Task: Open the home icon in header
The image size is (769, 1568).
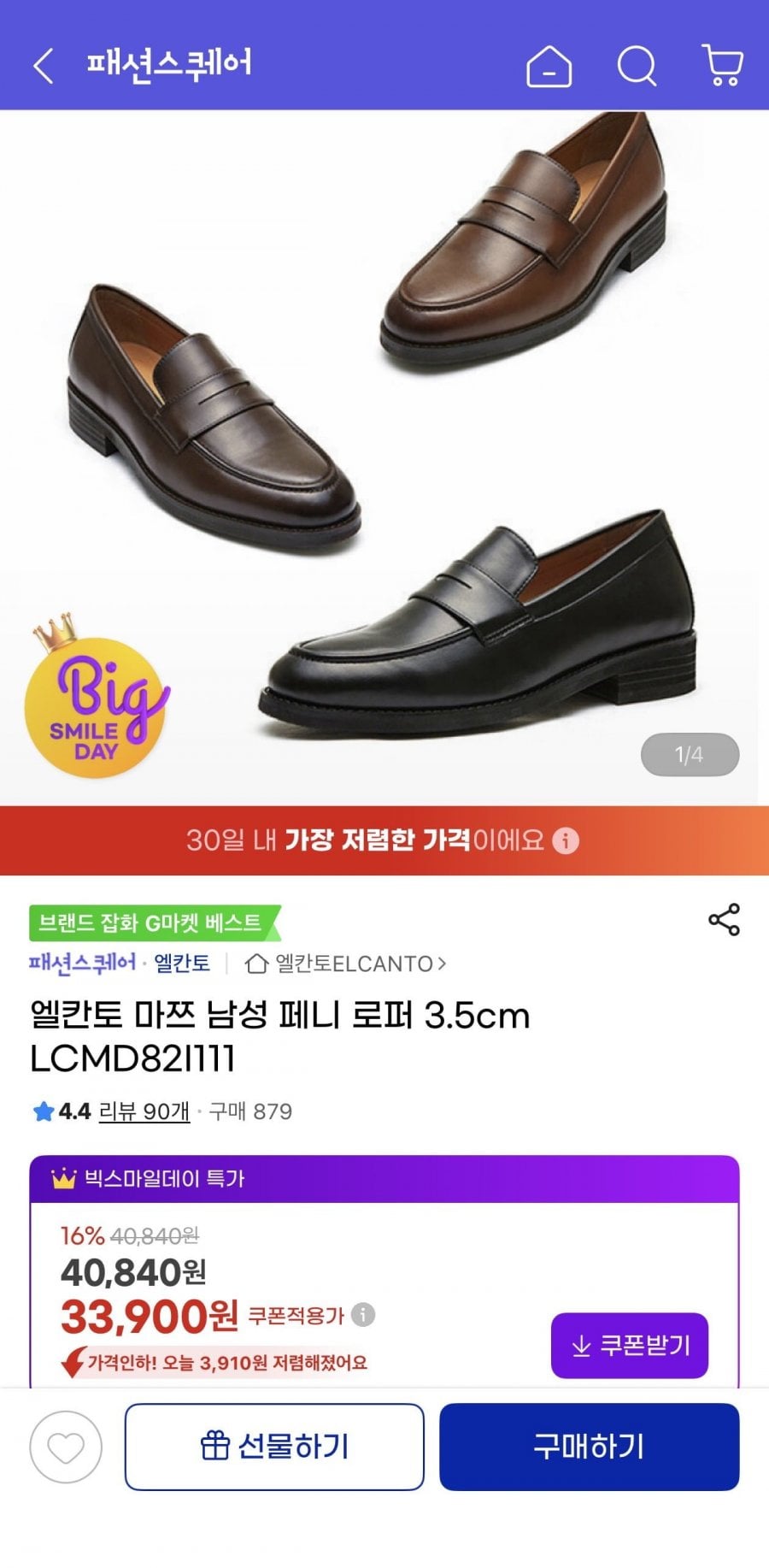Action: coord(549,66)
